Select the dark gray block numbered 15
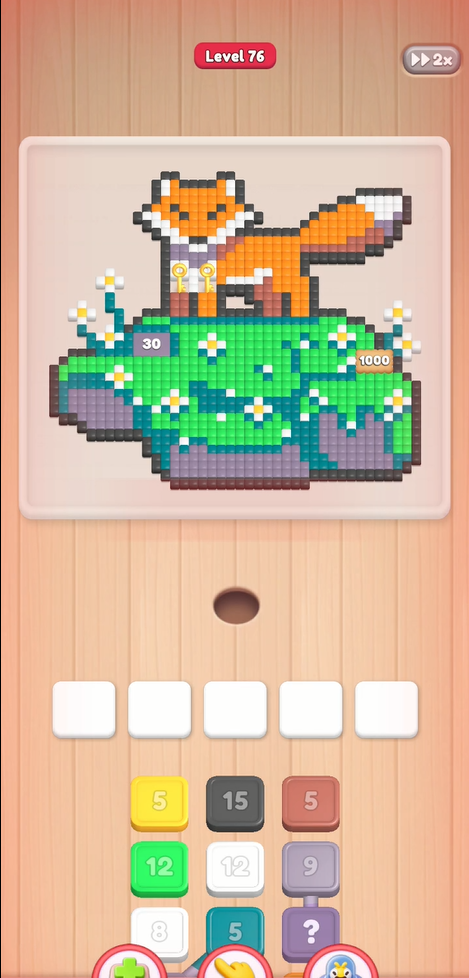 tap(235, 803)
